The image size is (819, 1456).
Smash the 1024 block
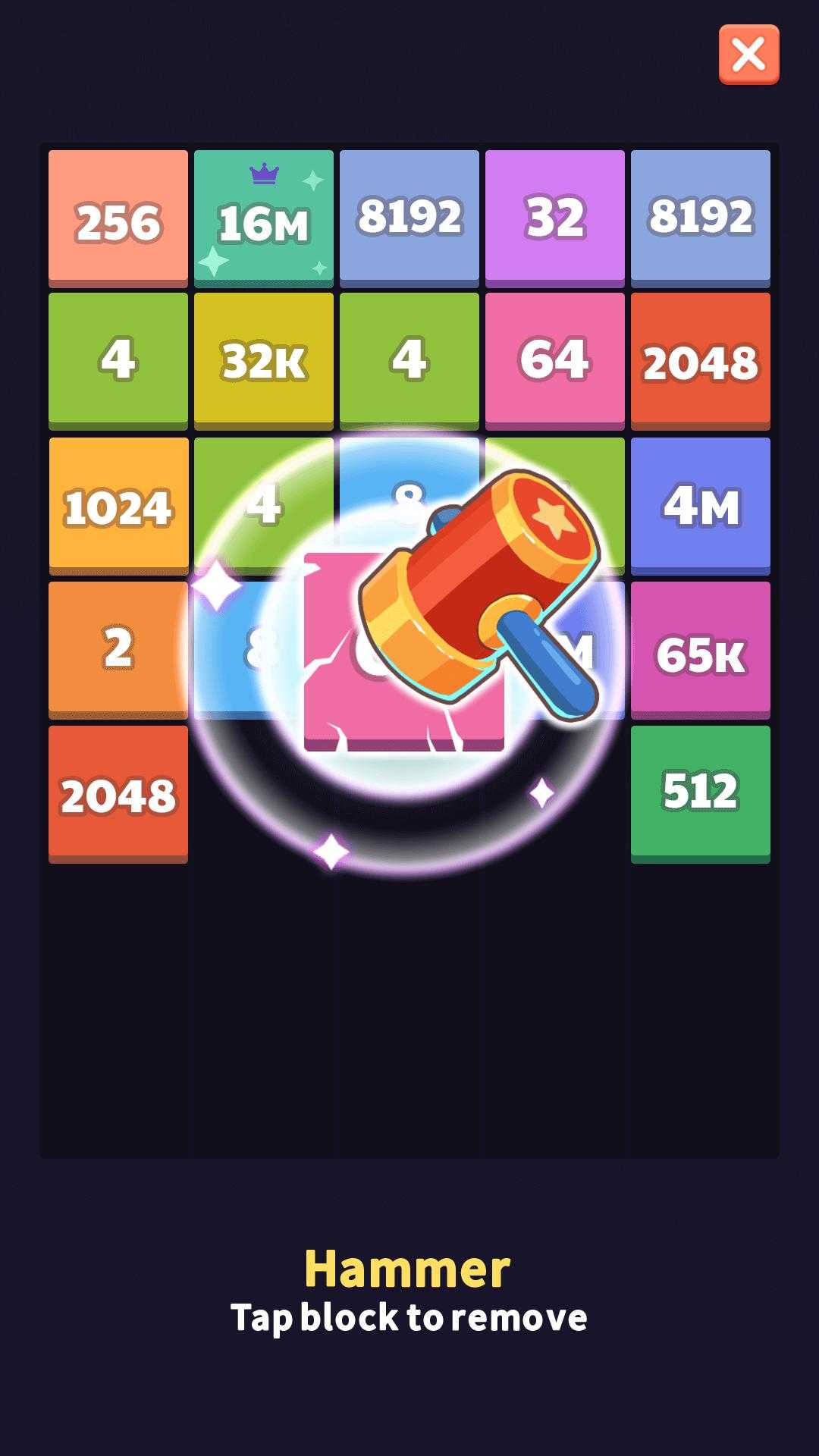coord(118,506)
